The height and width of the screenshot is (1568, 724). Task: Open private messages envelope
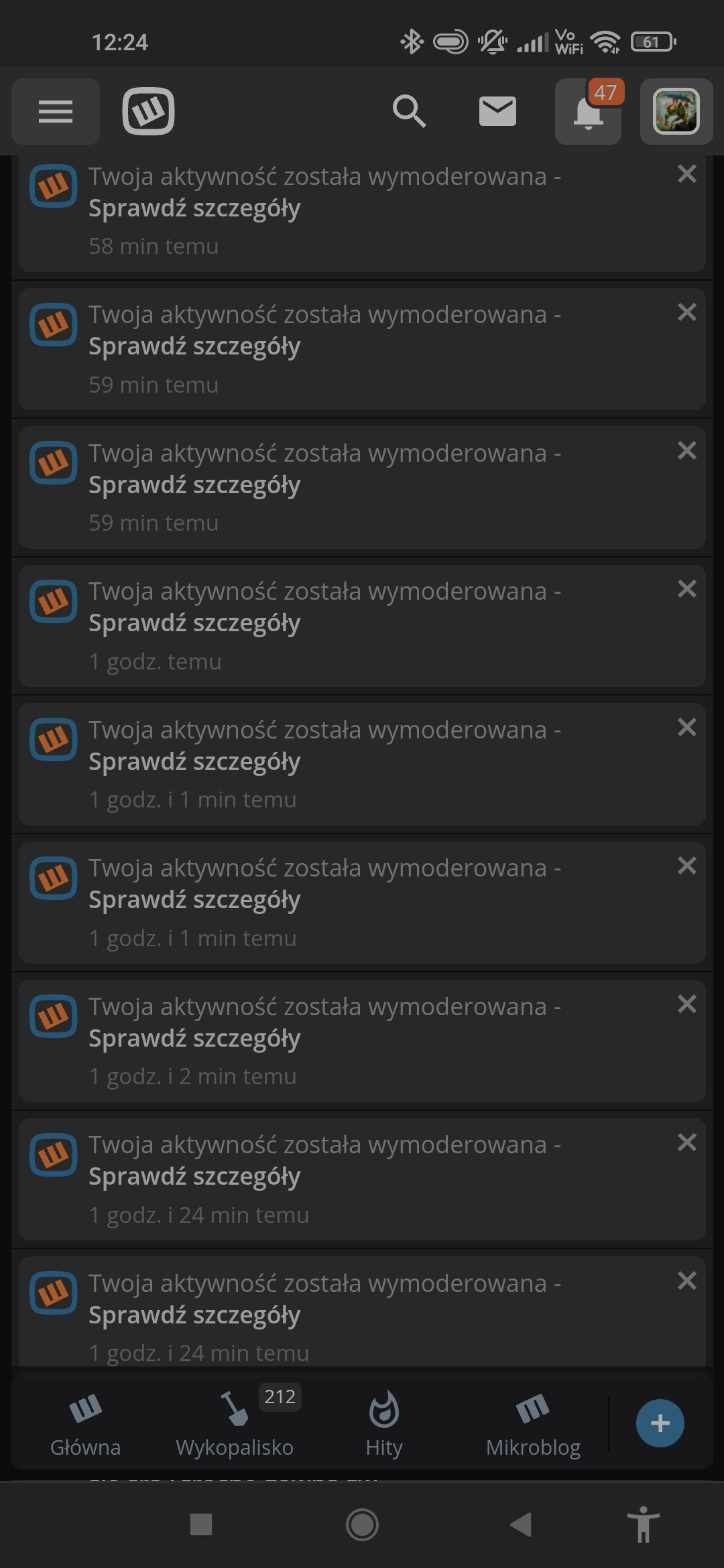point(497,111)
